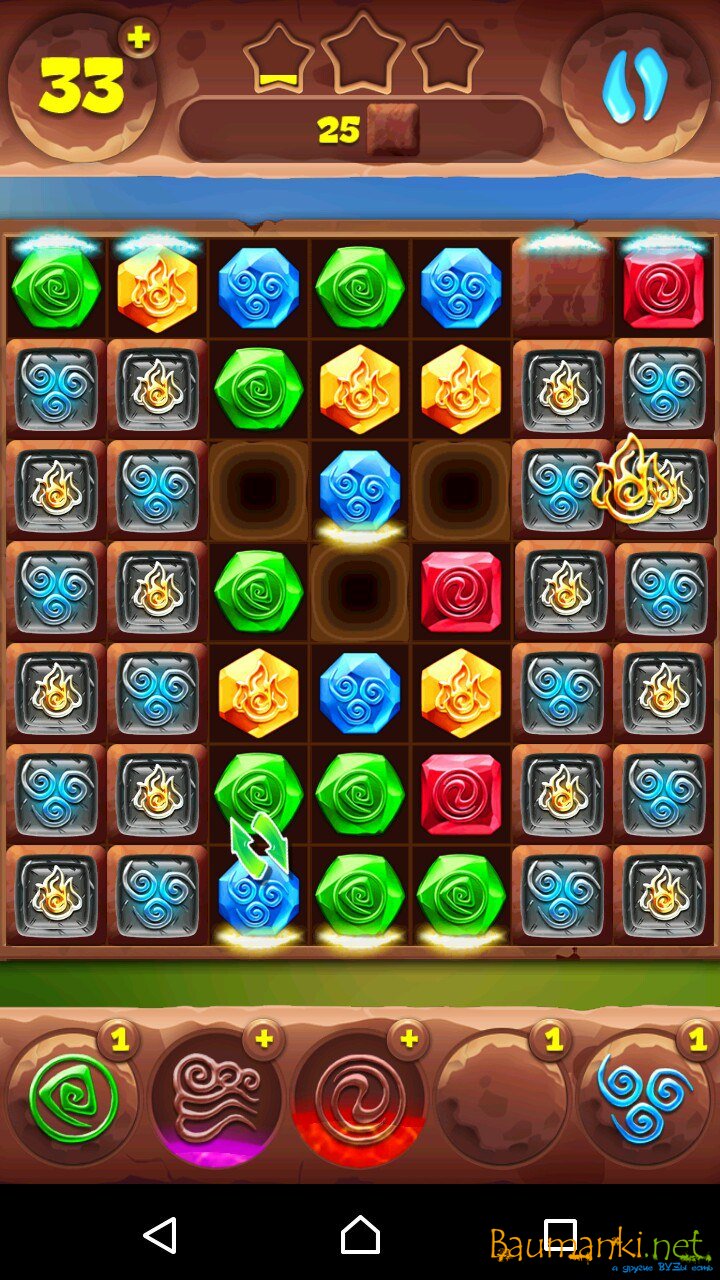Go back with the system back button
720x1280 pixels.
coord(160,1235)
